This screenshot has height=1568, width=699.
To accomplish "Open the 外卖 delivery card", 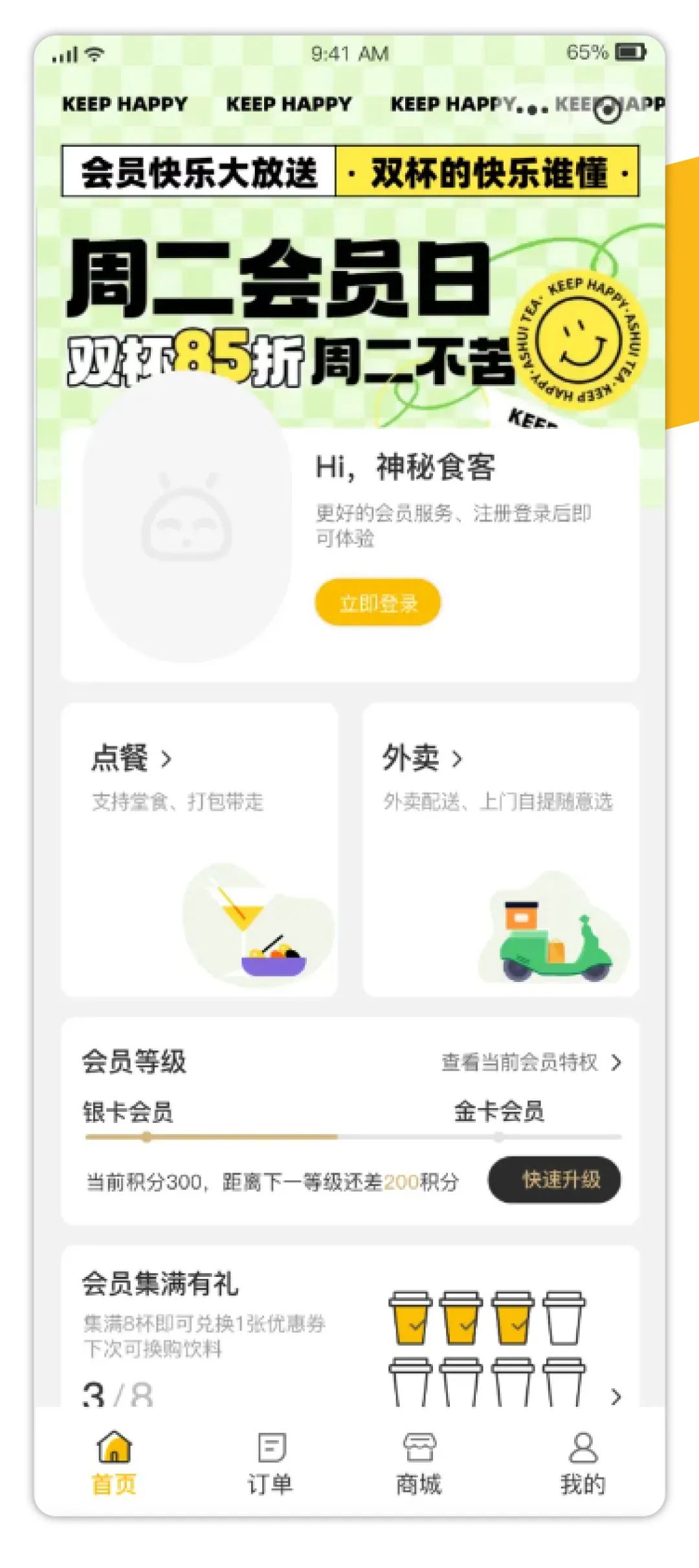I will pos(501,850).
